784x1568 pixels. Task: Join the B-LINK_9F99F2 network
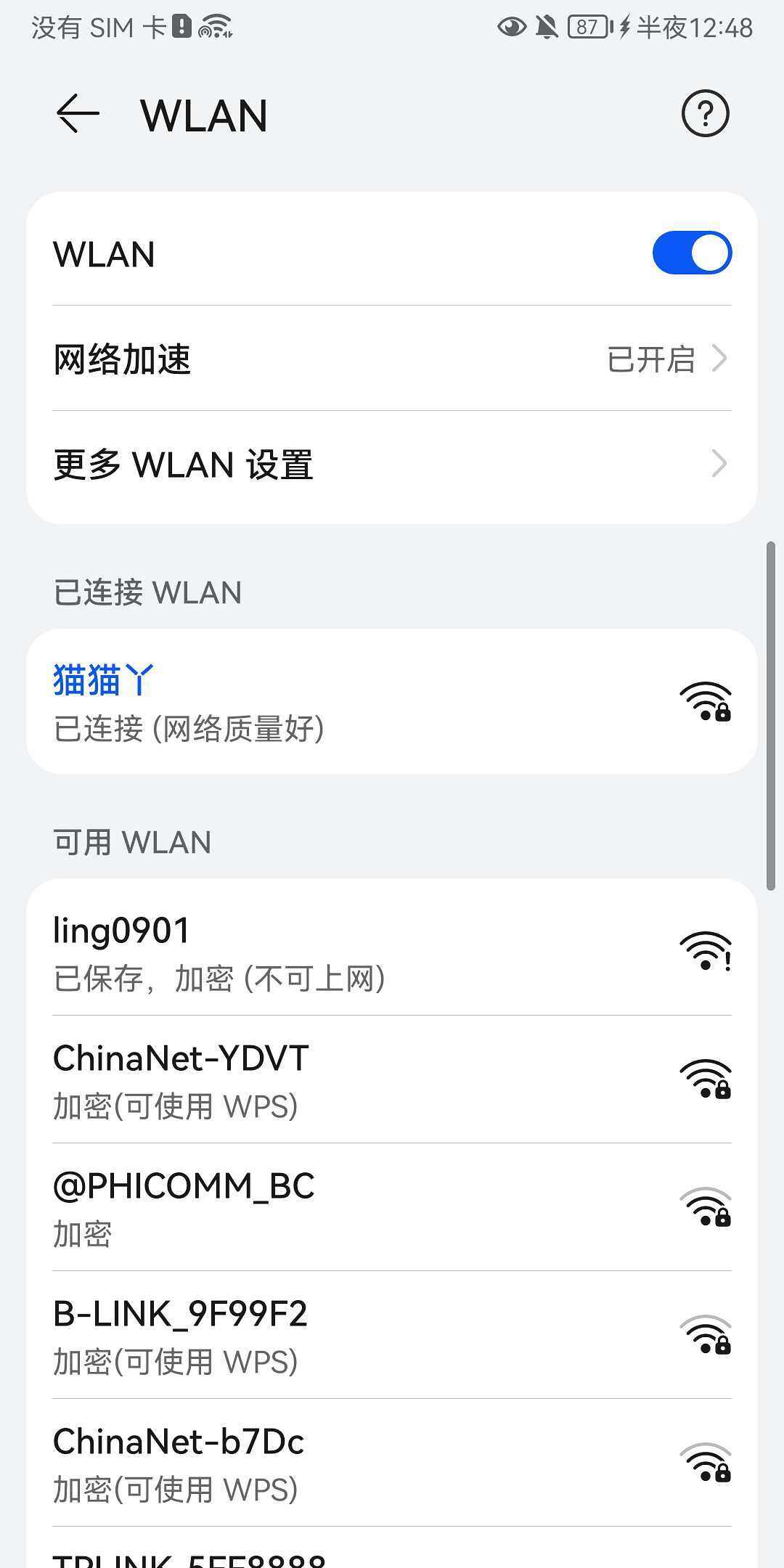392,1336
